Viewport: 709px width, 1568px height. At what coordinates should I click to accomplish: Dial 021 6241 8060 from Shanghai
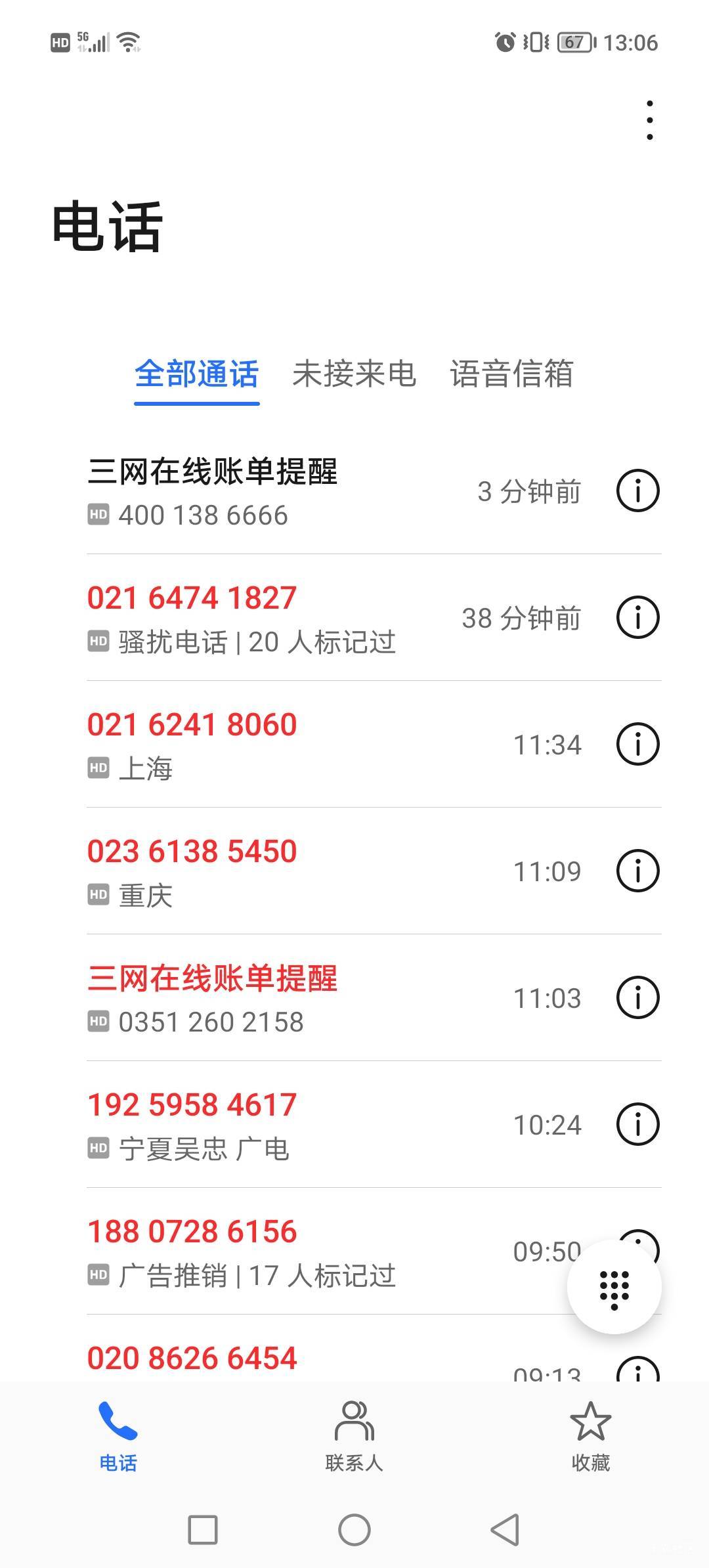pyautogui.click(x=263, y=745)
